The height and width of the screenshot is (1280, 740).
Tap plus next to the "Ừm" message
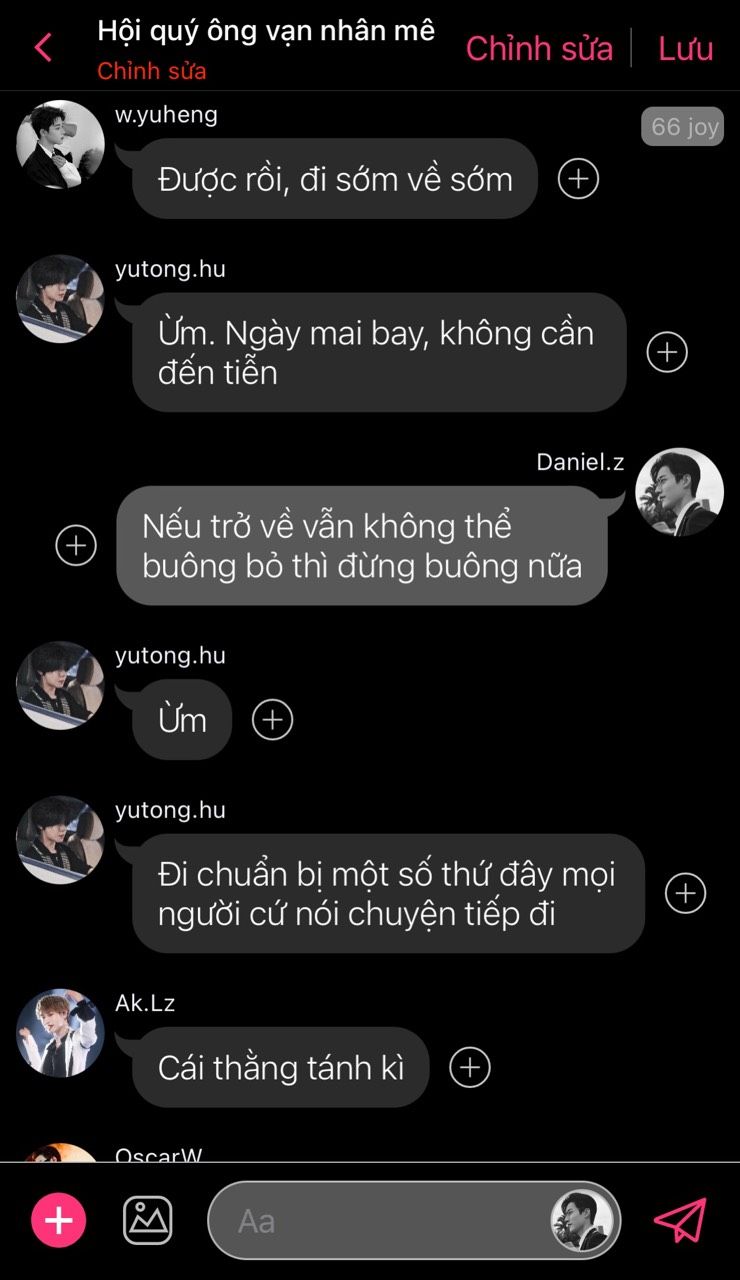click(x=272, y=720)
